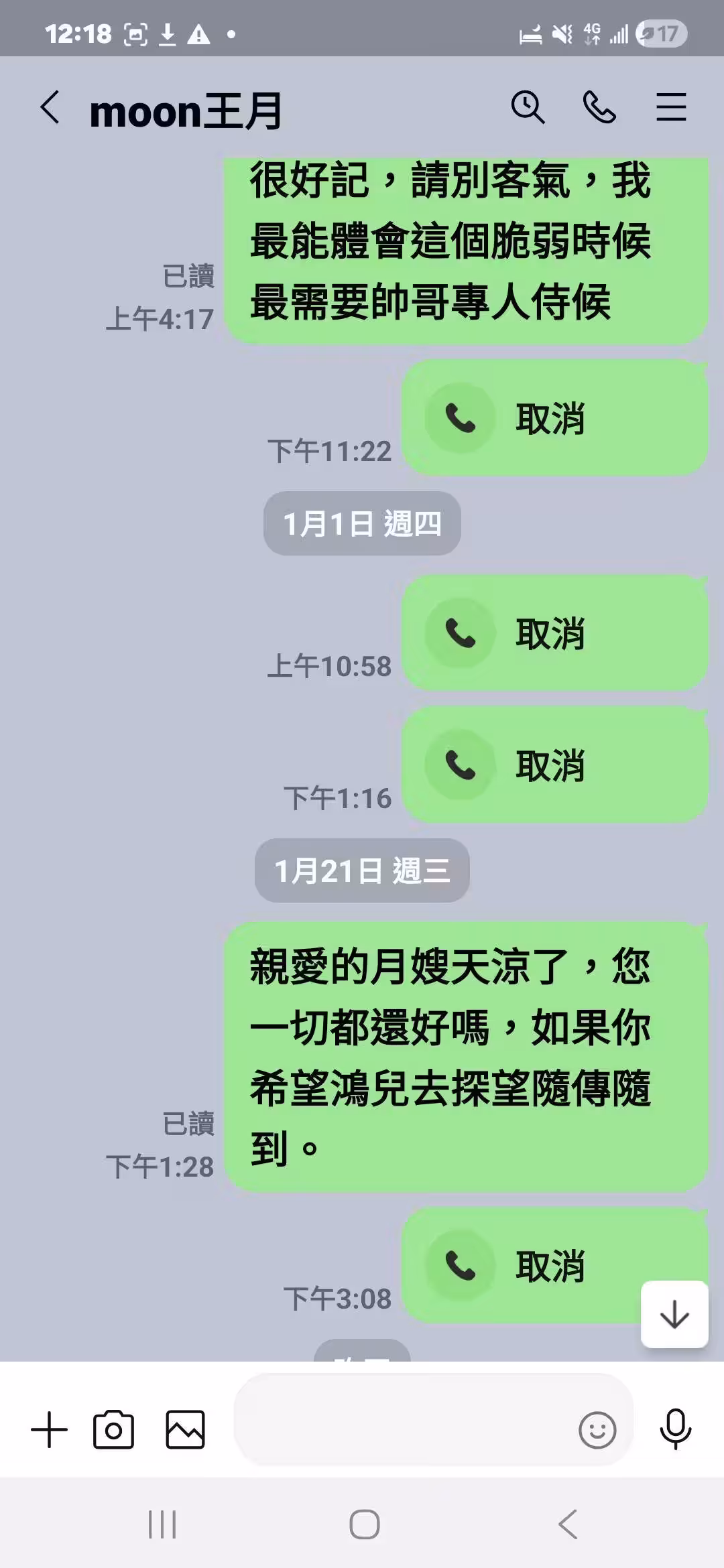Go to the home screen
This screenshot has width=724, height=1568.
pos(364,1525)
